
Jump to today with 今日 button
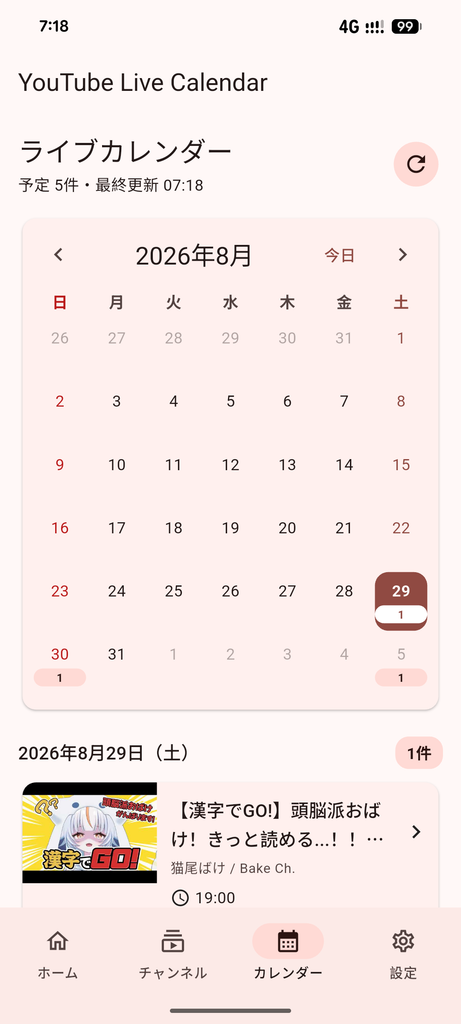[x=340, y=255]
